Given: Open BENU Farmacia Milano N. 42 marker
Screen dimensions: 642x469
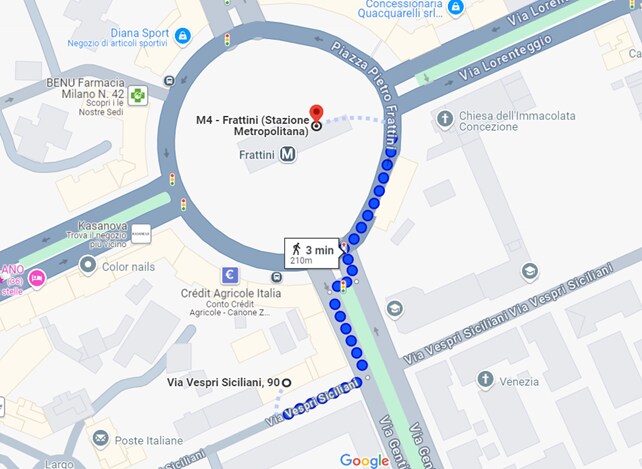Looking at the screenshot, I should click(x=135, y=95).
